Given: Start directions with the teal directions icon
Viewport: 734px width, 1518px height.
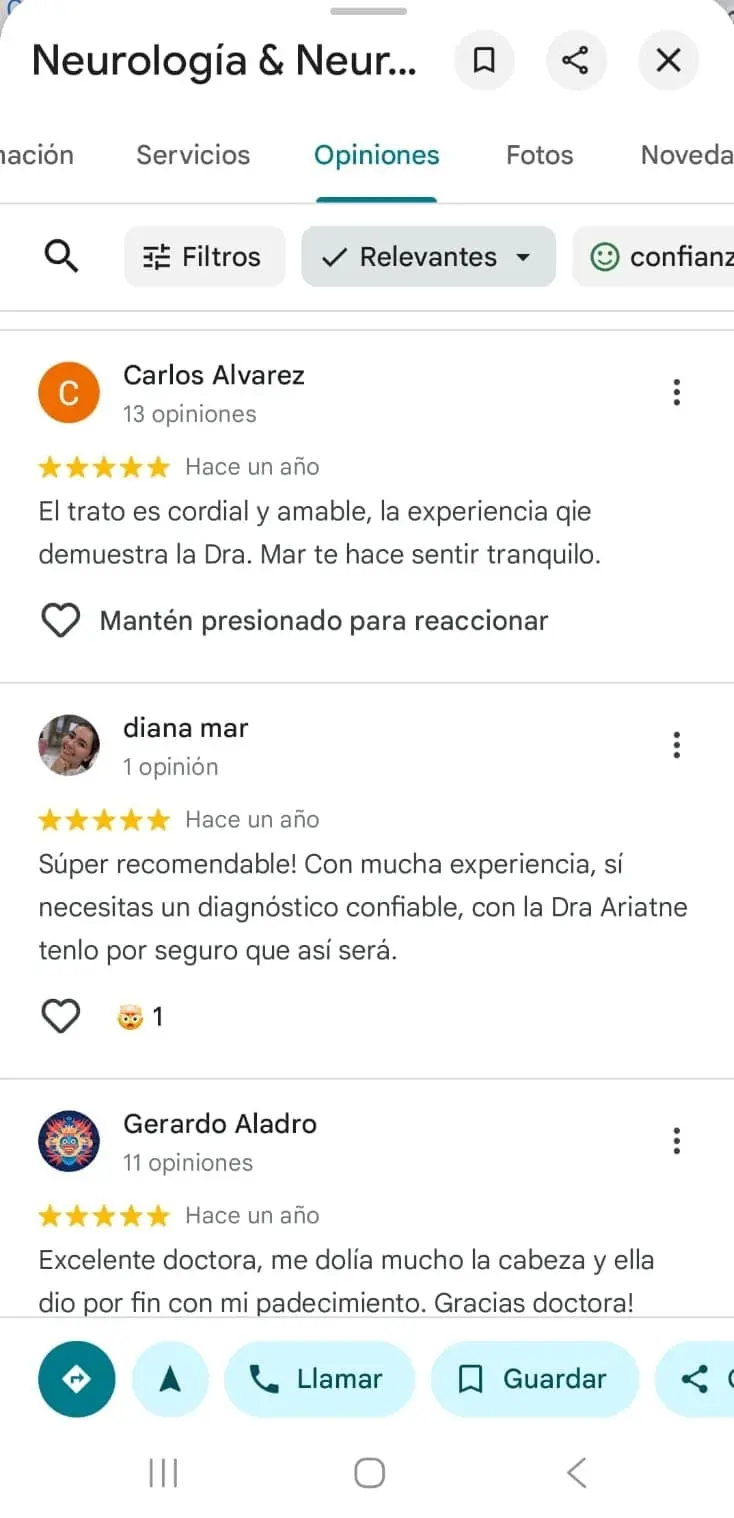Looking at the screenshot, I should (76, 1378).
